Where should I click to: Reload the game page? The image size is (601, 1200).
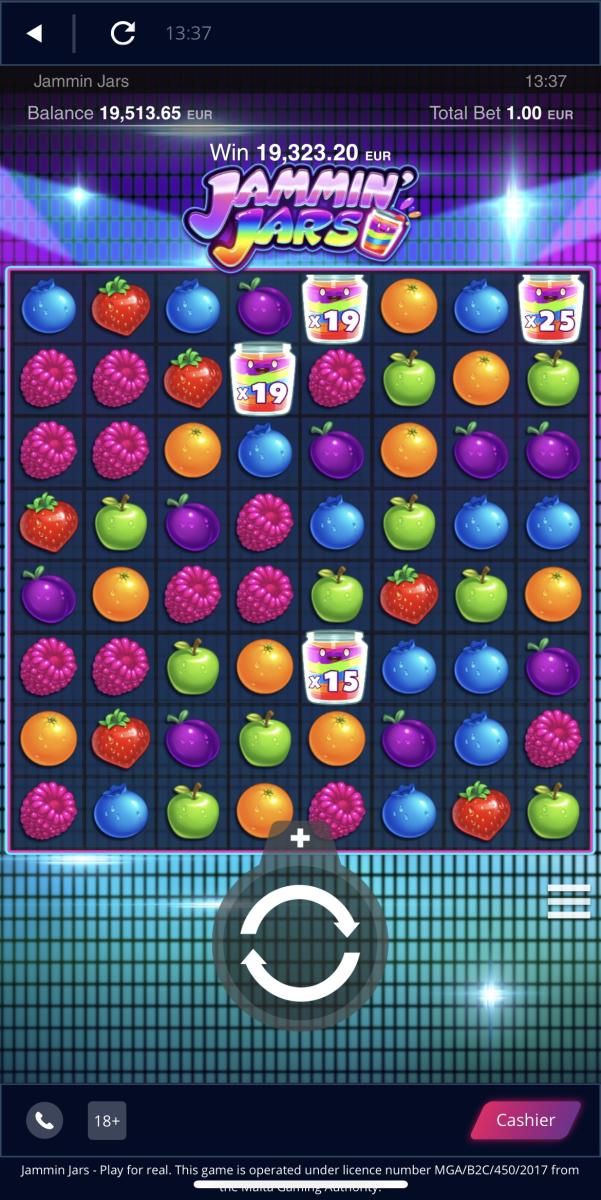tap(123, 33)
